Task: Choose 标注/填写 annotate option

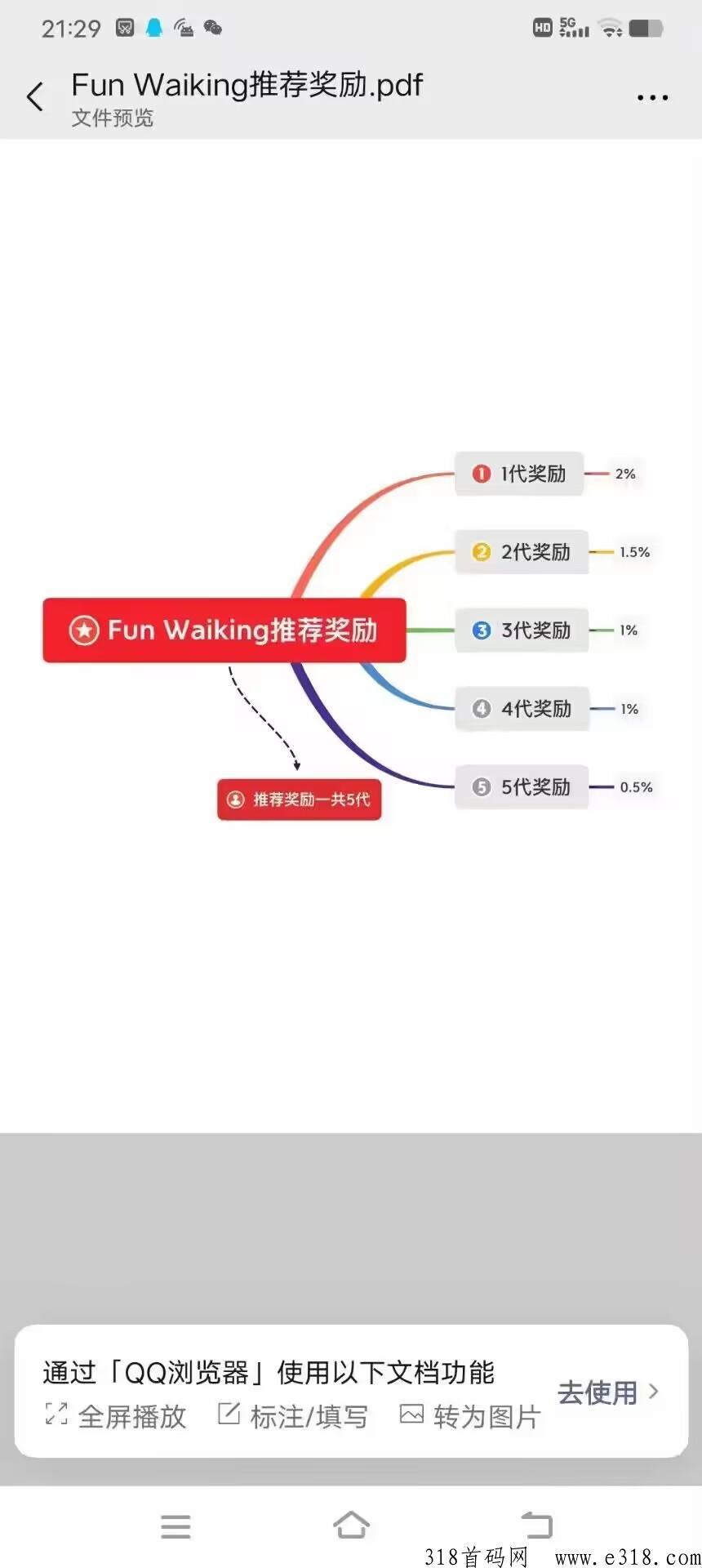Action: click(x=292, y=1415)
